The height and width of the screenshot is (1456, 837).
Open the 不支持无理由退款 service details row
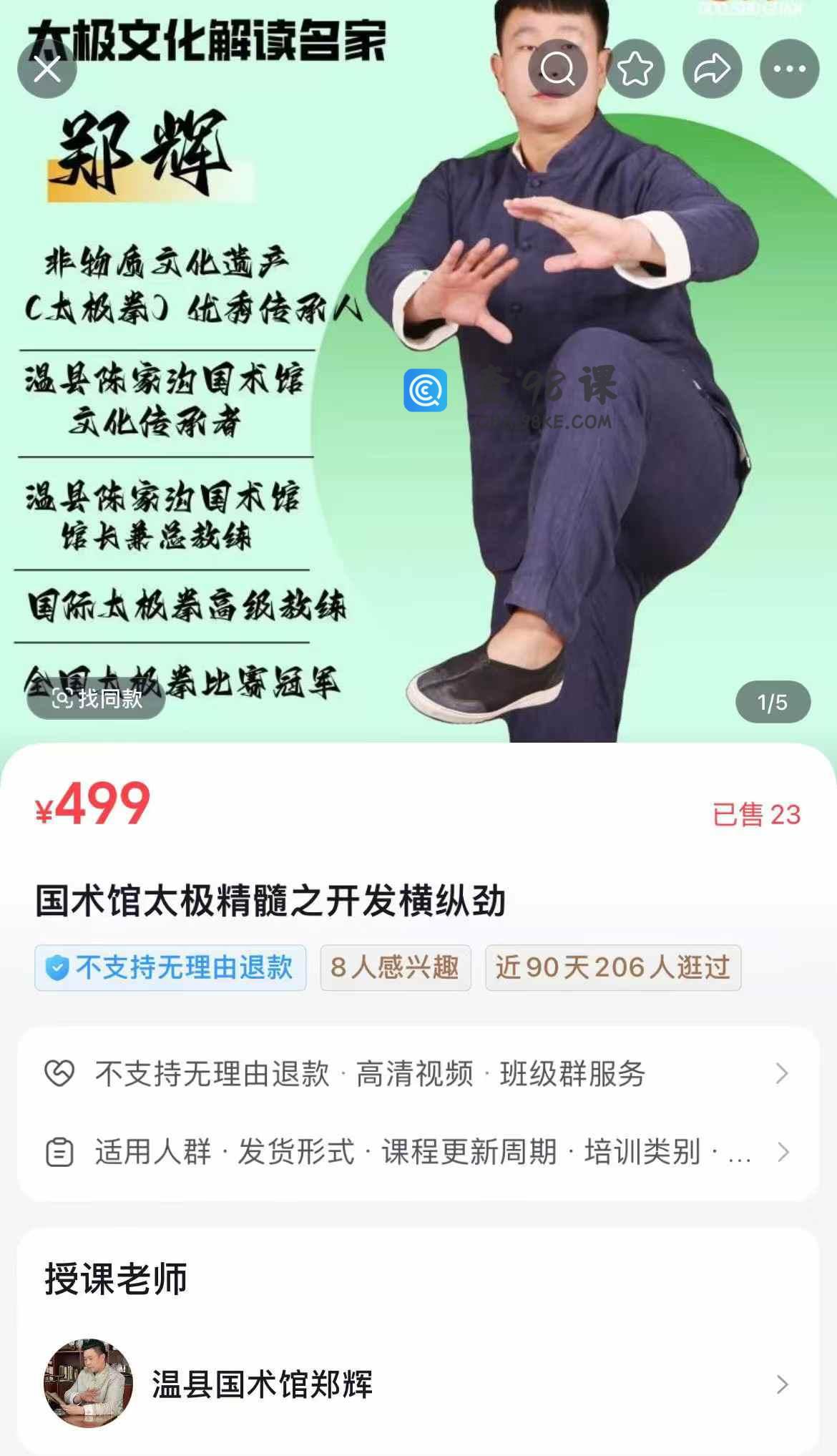click(418, 1074)
